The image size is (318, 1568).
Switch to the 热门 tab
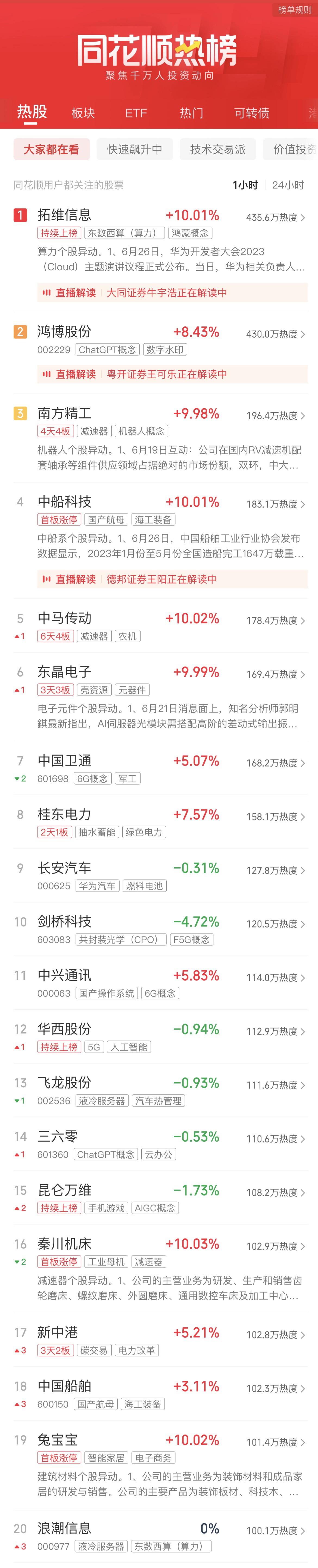click(191, 113)
